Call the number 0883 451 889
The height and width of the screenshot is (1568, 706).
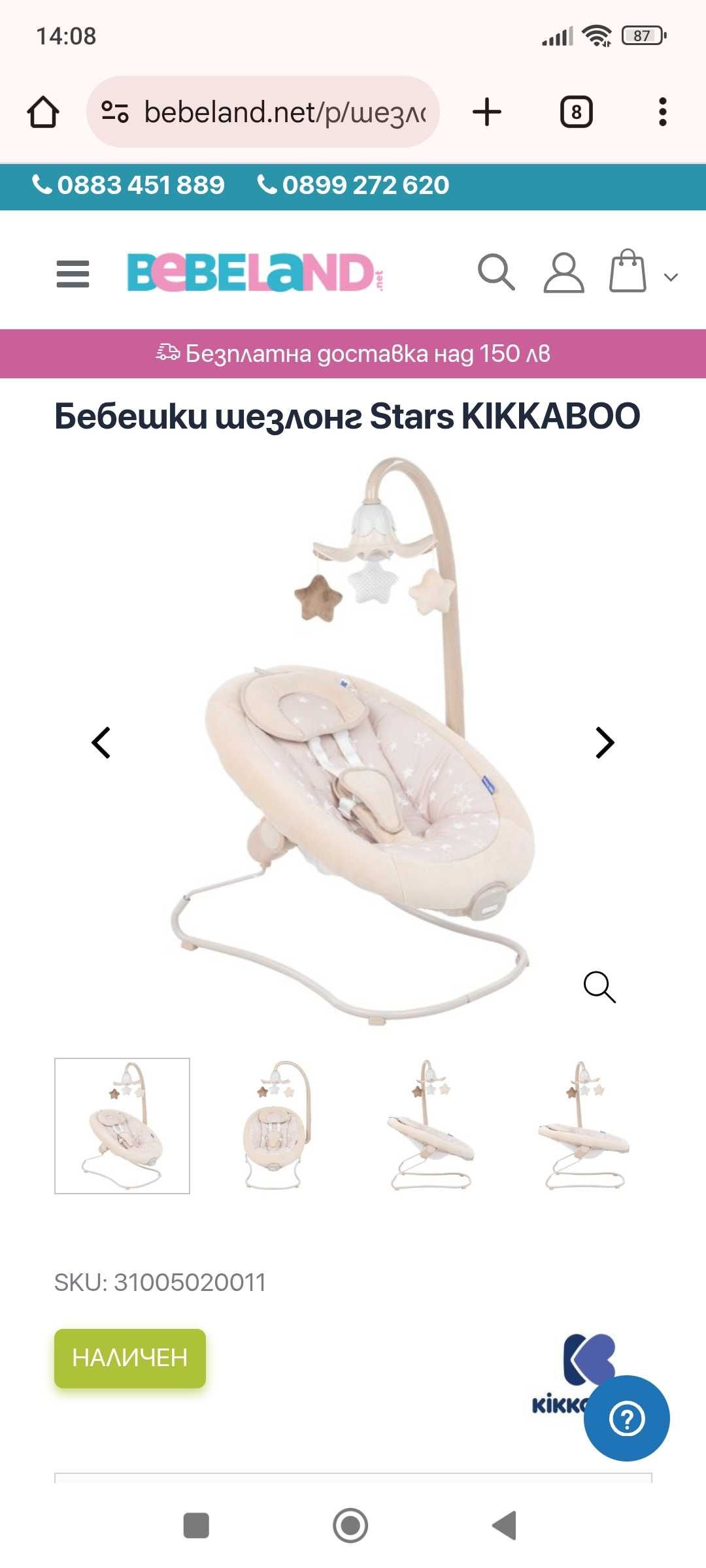(129, 186)
